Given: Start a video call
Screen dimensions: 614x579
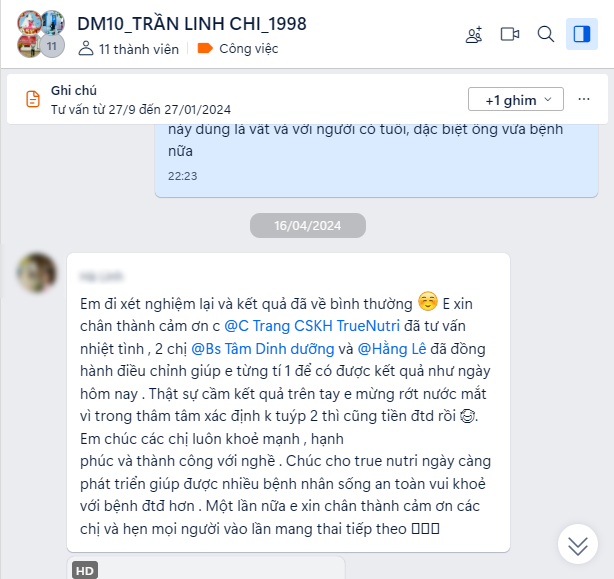Looking at the screenshot, I should pos(510,34).
